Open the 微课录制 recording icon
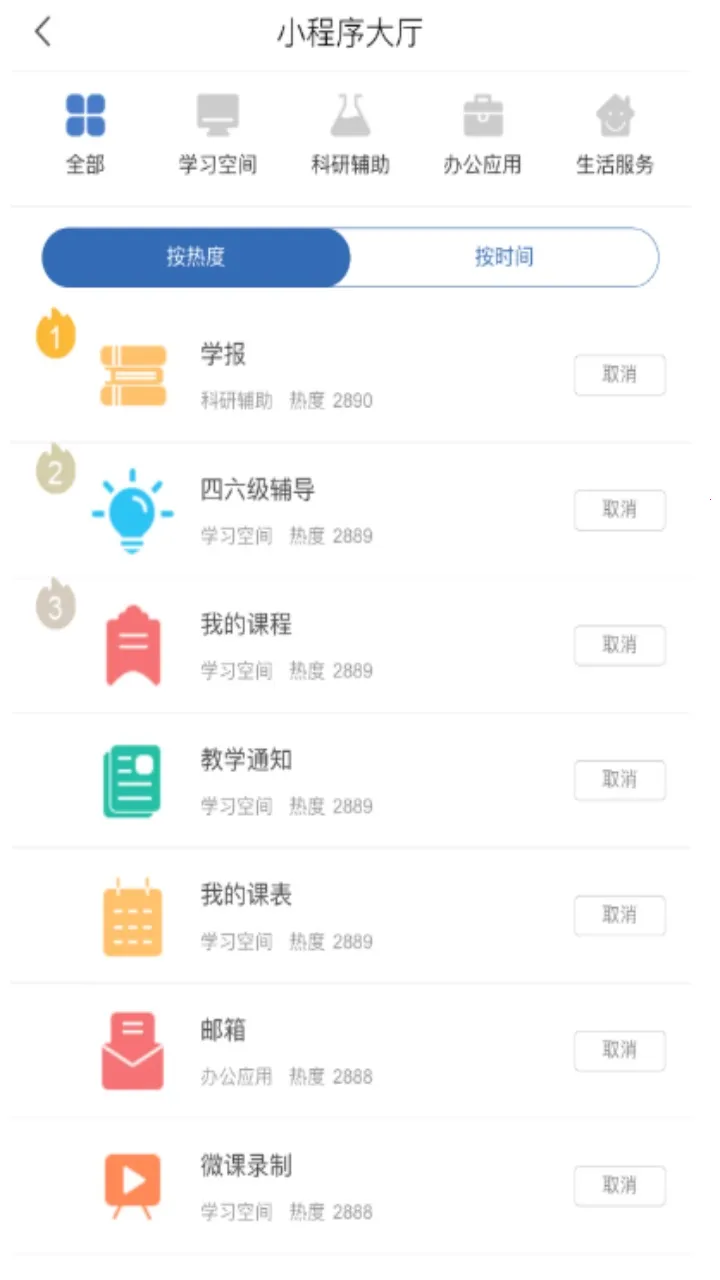 click(132, 1185)
